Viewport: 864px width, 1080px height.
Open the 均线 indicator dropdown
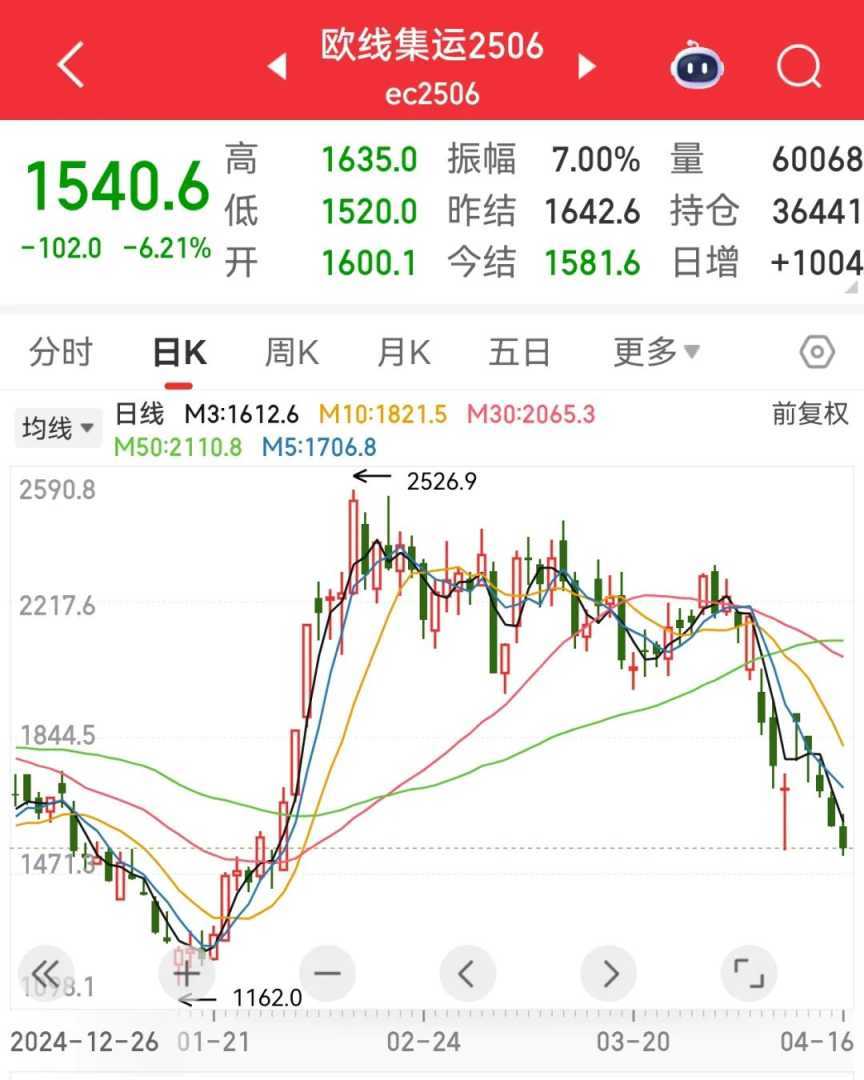(60, 429)
